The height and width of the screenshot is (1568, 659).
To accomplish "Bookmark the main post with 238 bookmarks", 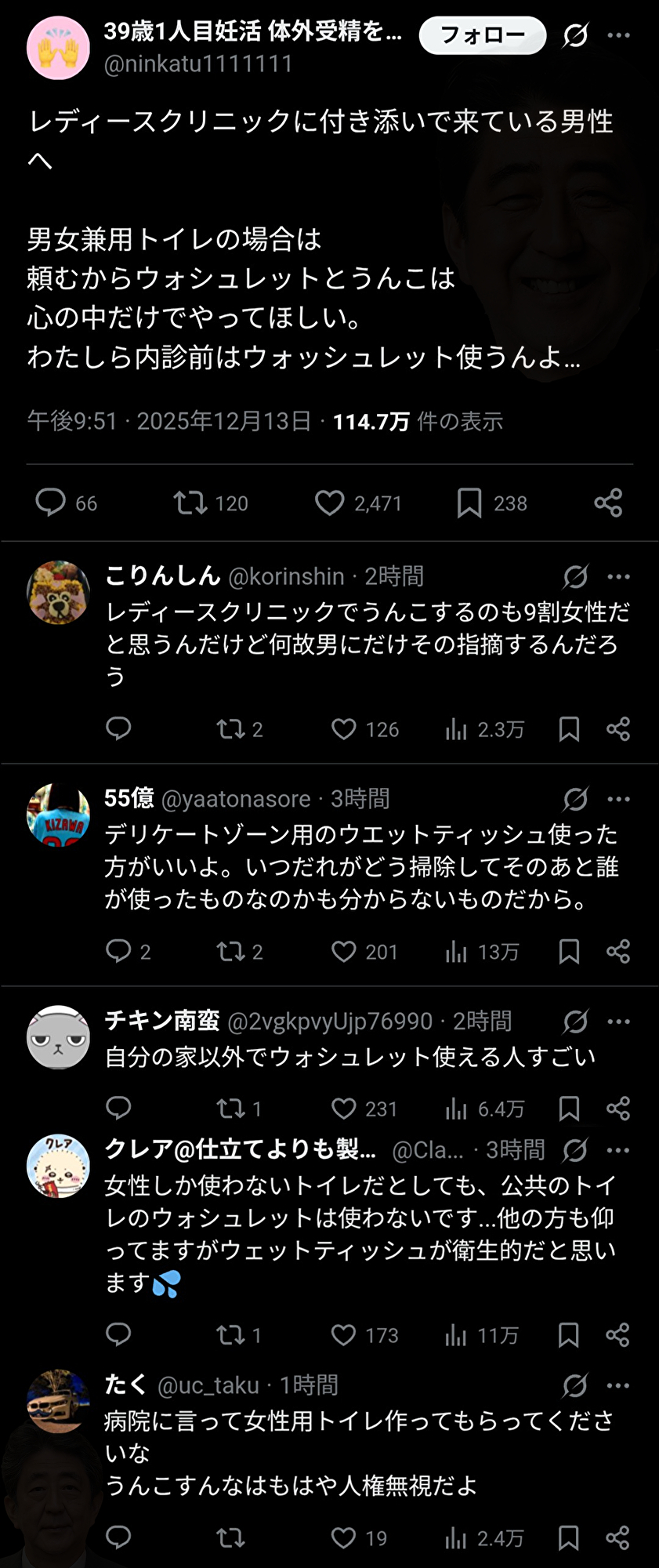I will click(x=469, y=503).
